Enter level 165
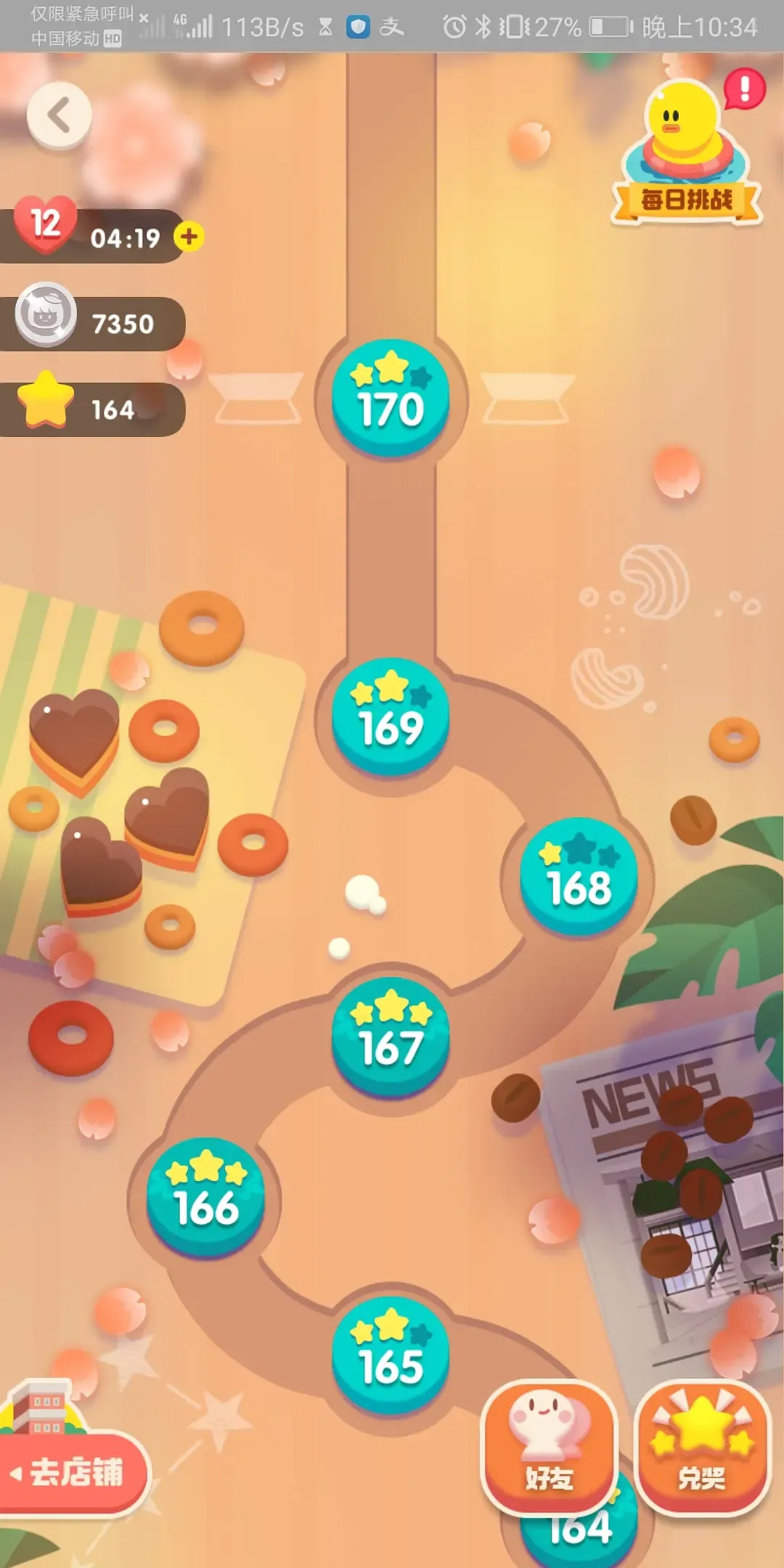 coord(391,1356)
